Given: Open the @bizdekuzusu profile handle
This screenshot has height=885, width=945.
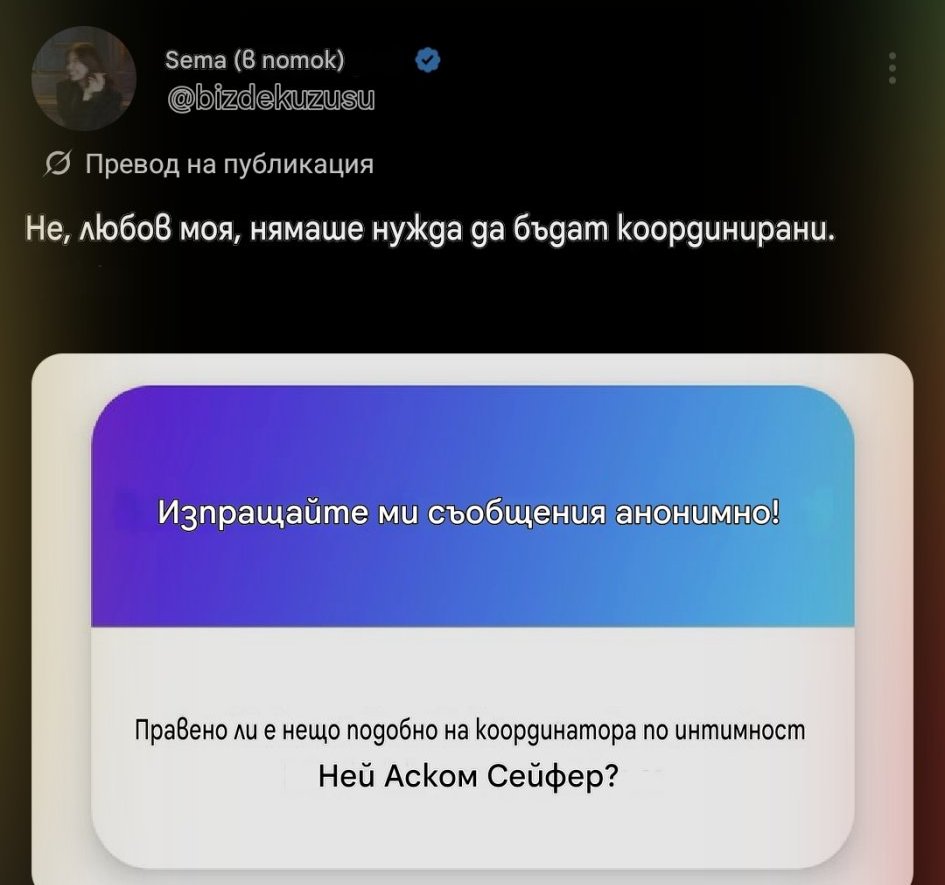Looking at the screenshot, I should tap(271, 99).
